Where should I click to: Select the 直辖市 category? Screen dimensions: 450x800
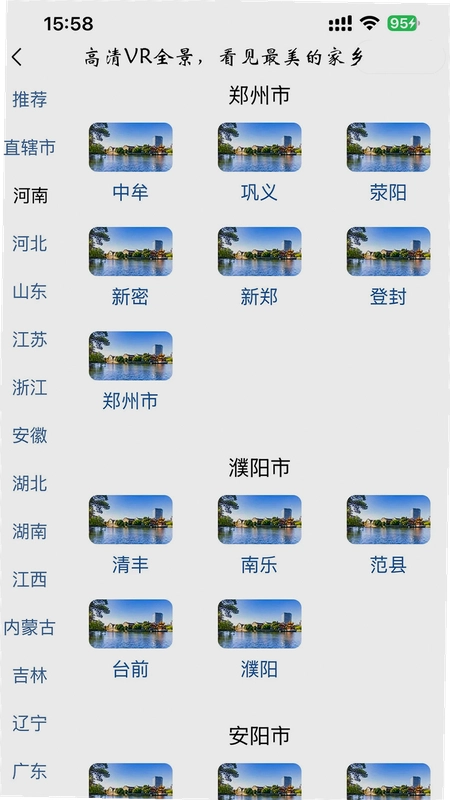pos(30,147)
